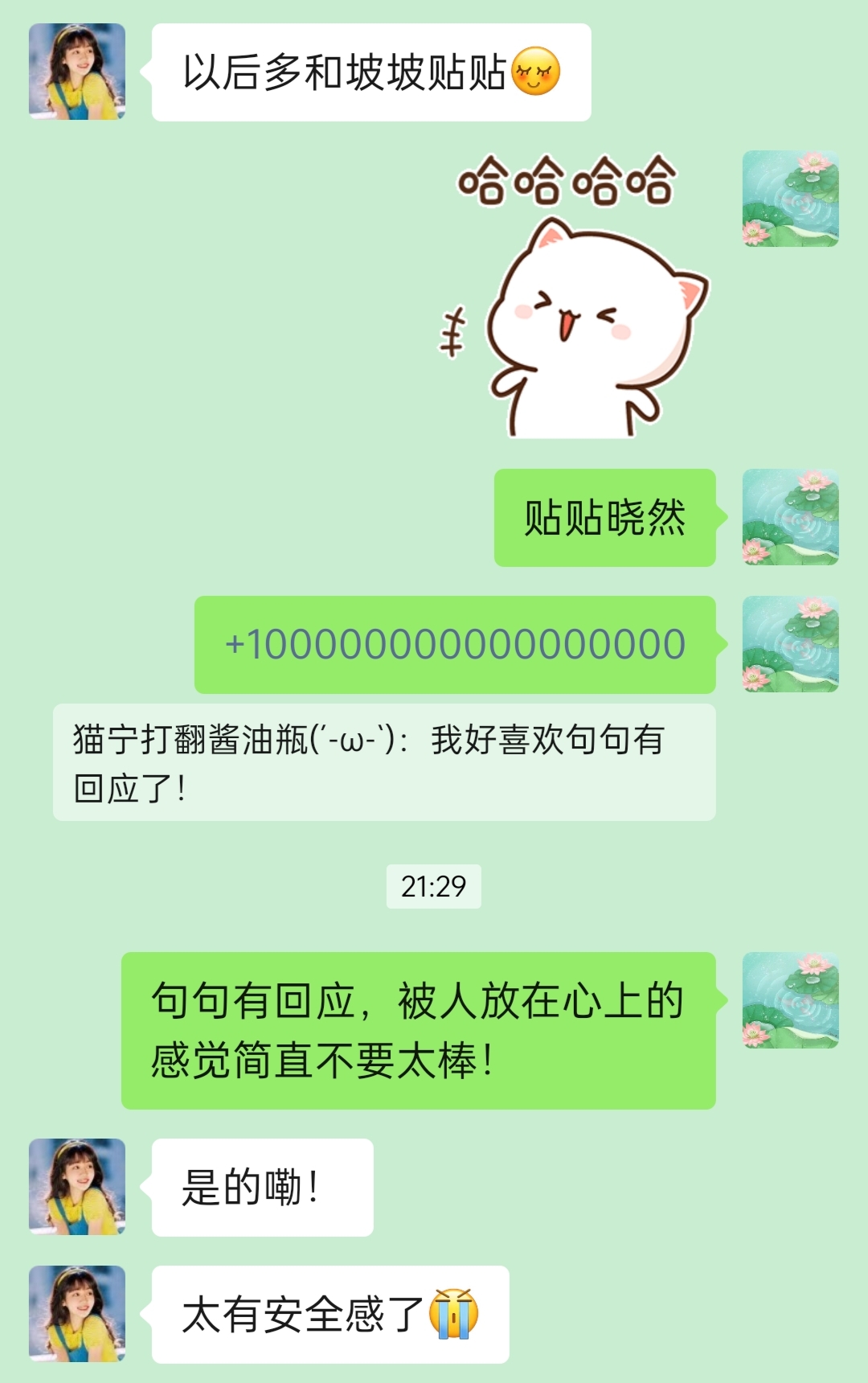The width and height of the screenshot is (868, 1383).
Task: Tap the avatar beside 是的嘞! message
Action: click(77, 1187)
